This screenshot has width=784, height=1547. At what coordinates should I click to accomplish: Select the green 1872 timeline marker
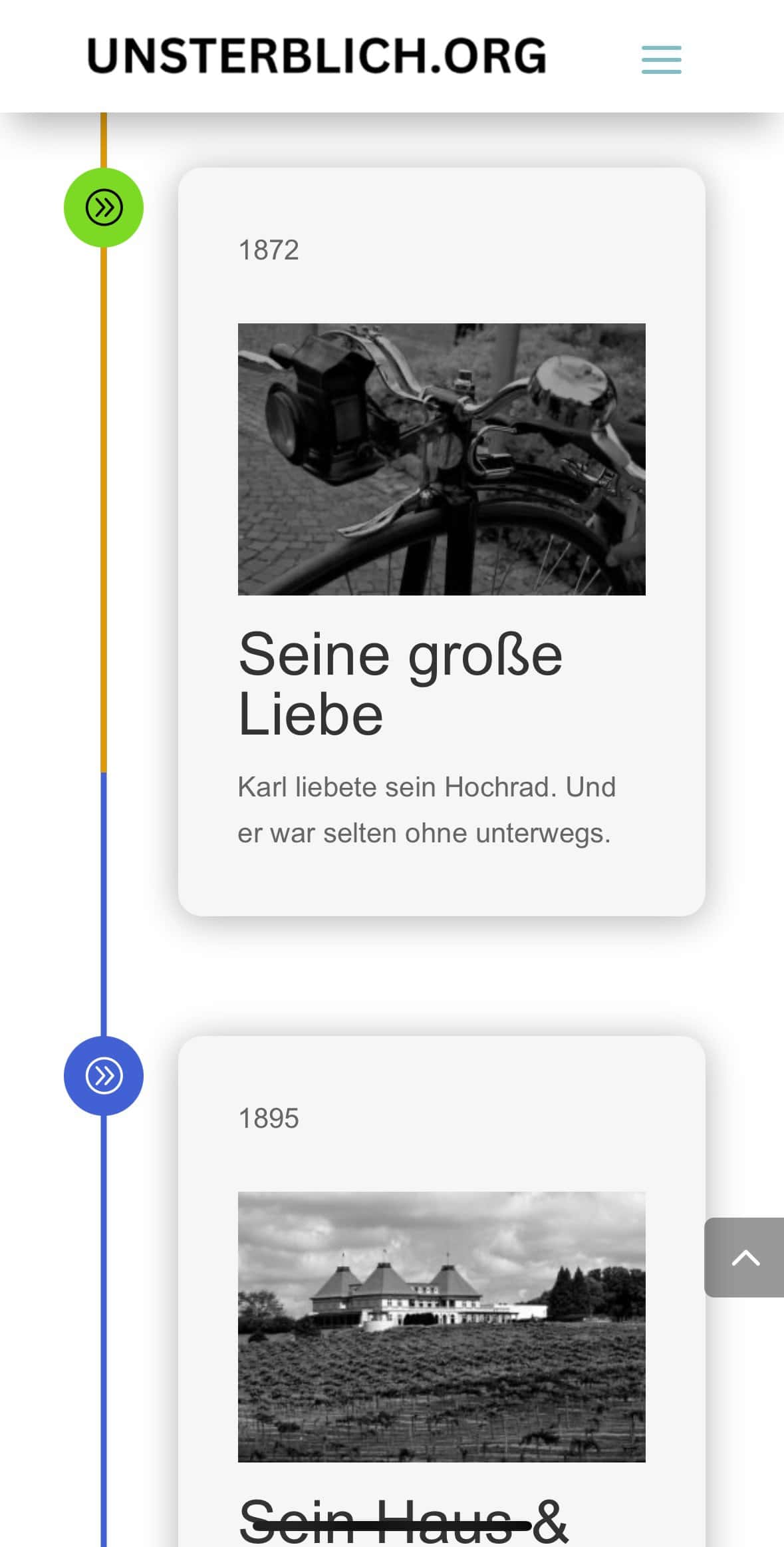[x=104, y=208]
